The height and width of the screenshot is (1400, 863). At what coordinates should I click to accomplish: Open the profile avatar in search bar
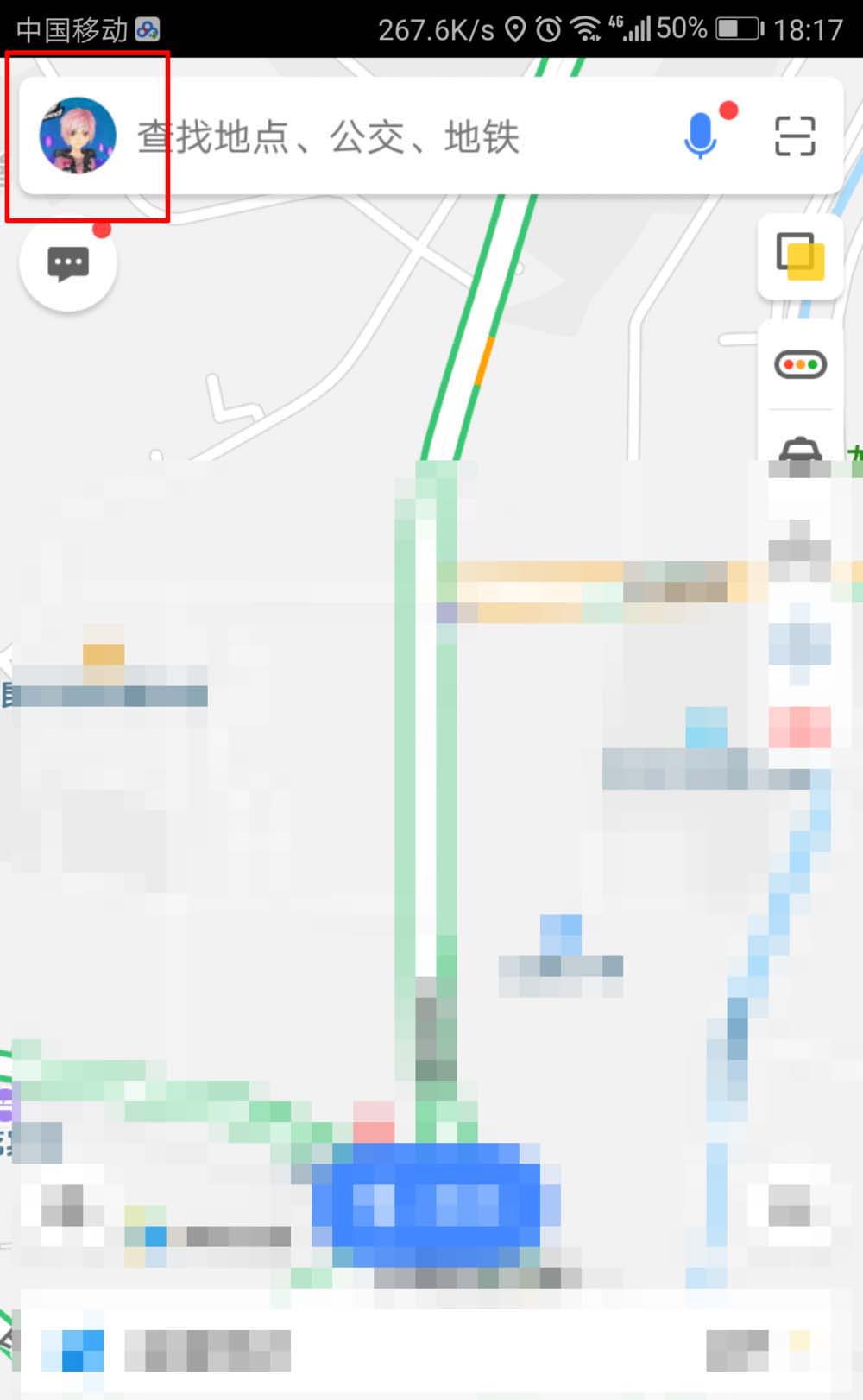coord(78,136)
